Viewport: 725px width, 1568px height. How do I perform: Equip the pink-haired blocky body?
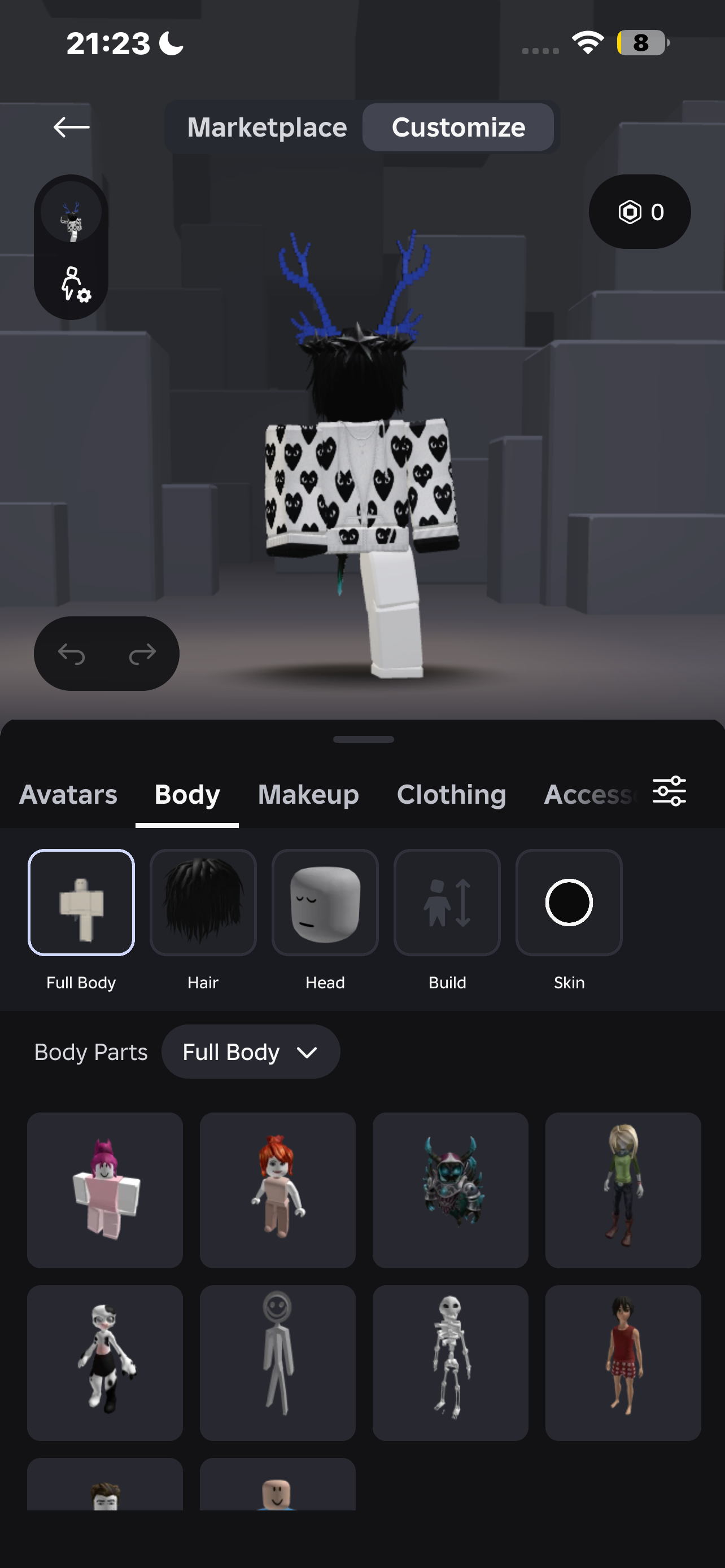[104, 1190]
